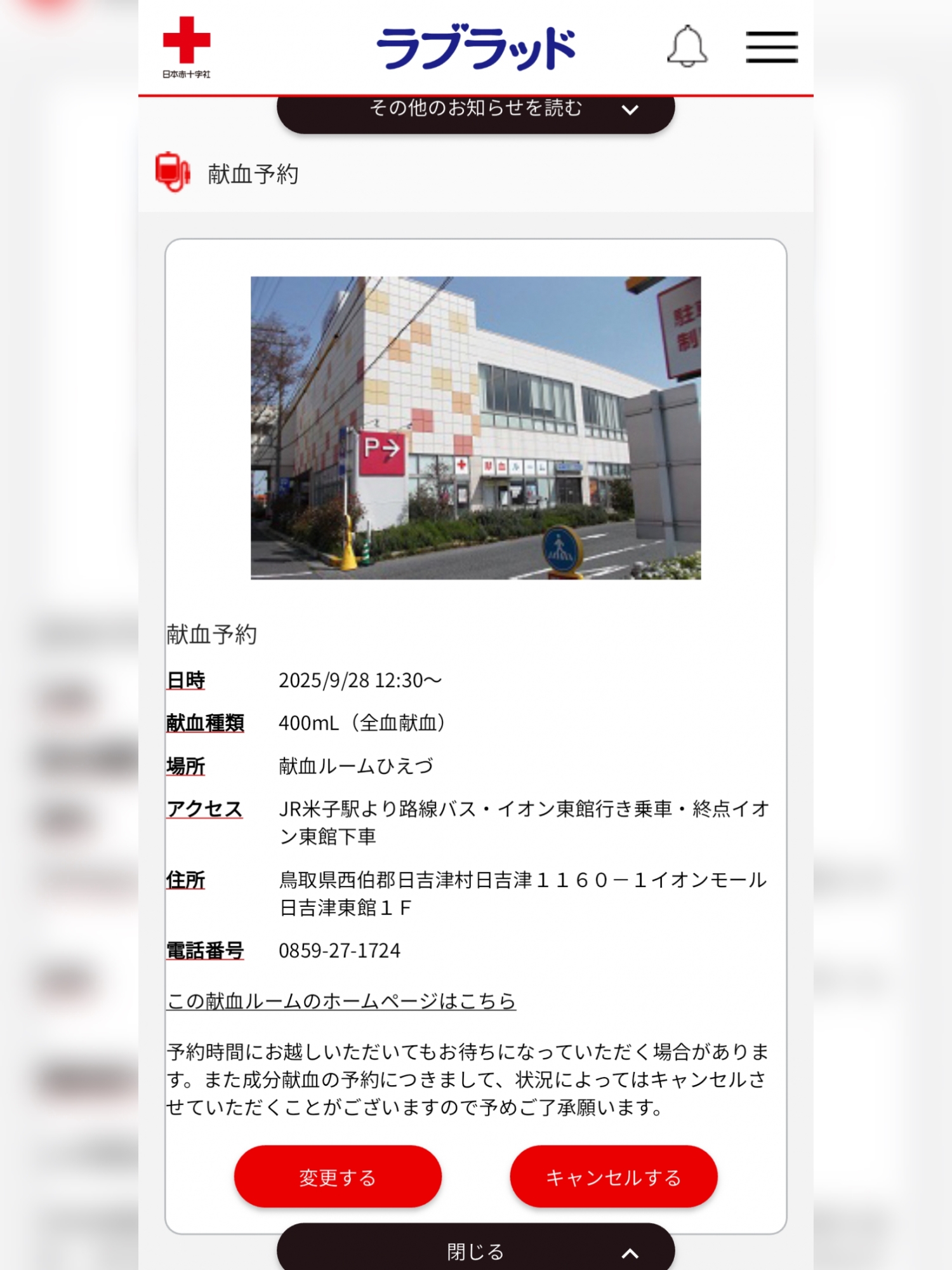The width and height of the screenshot is (952, 1270).
Task: Tap キャンセルする to cancel reservation
Action: (613, 1177)
